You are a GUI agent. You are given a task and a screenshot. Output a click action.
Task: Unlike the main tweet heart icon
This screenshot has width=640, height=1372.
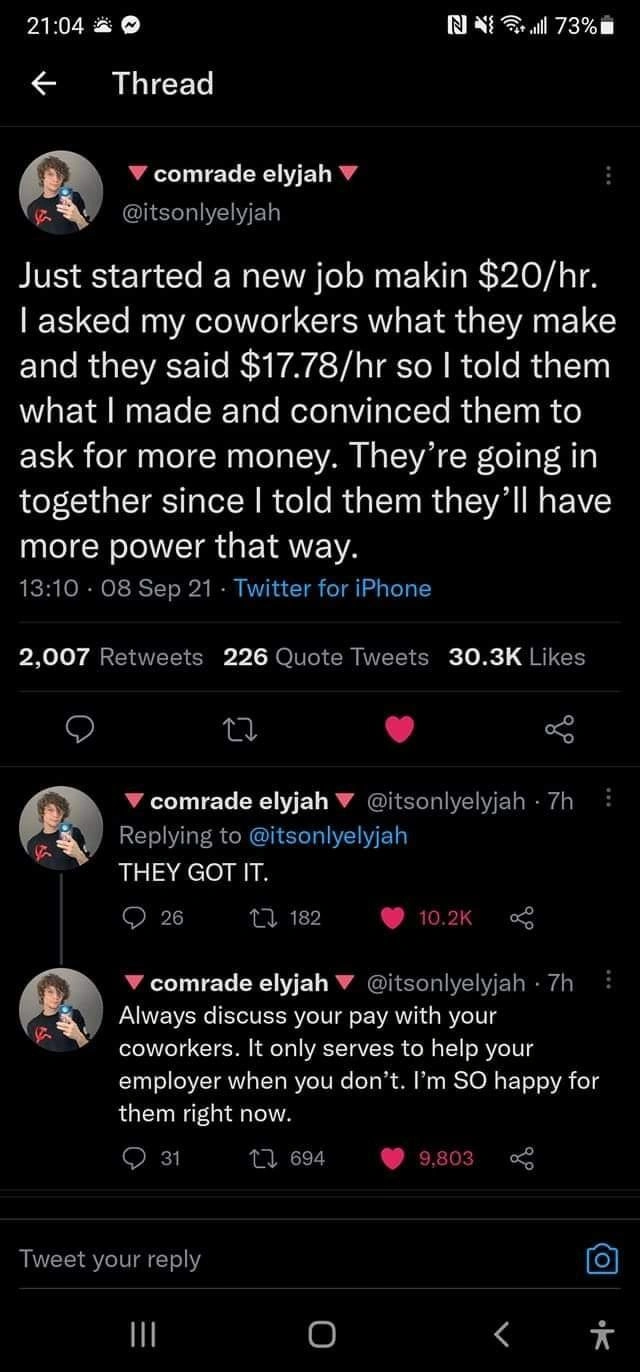tap(399, 732)
